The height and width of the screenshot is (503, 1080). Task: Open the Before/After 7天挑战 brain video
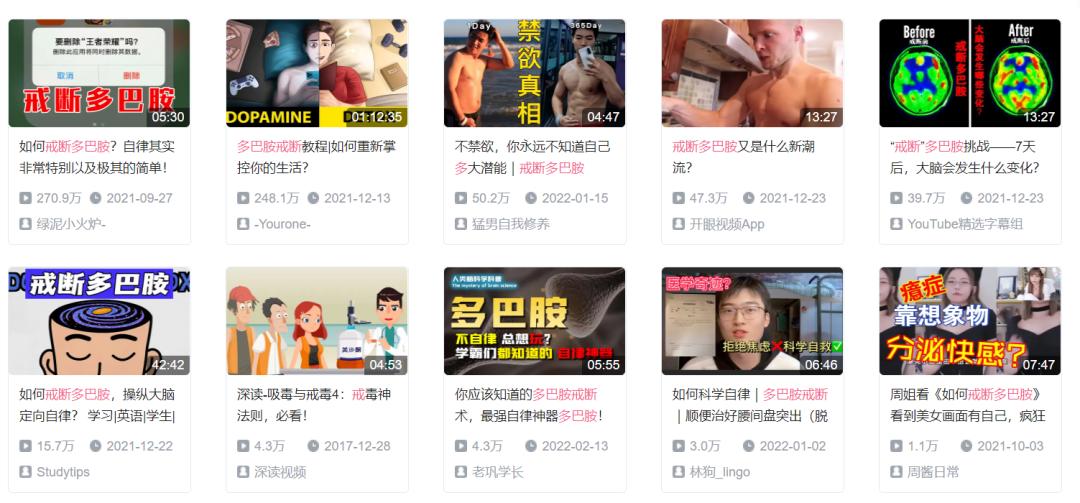tap(969, 73)
